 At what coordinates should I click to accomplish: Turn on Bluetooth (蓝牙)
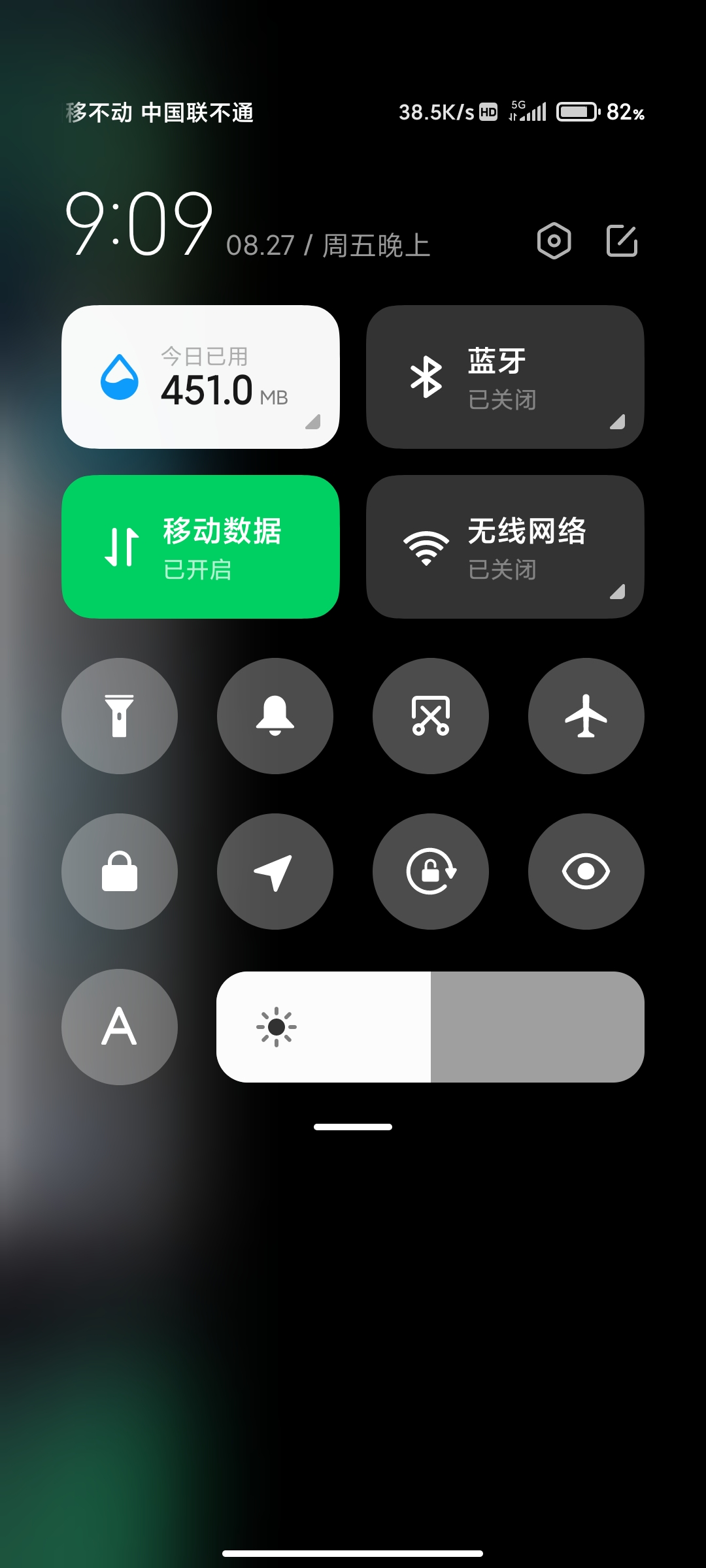505,377
